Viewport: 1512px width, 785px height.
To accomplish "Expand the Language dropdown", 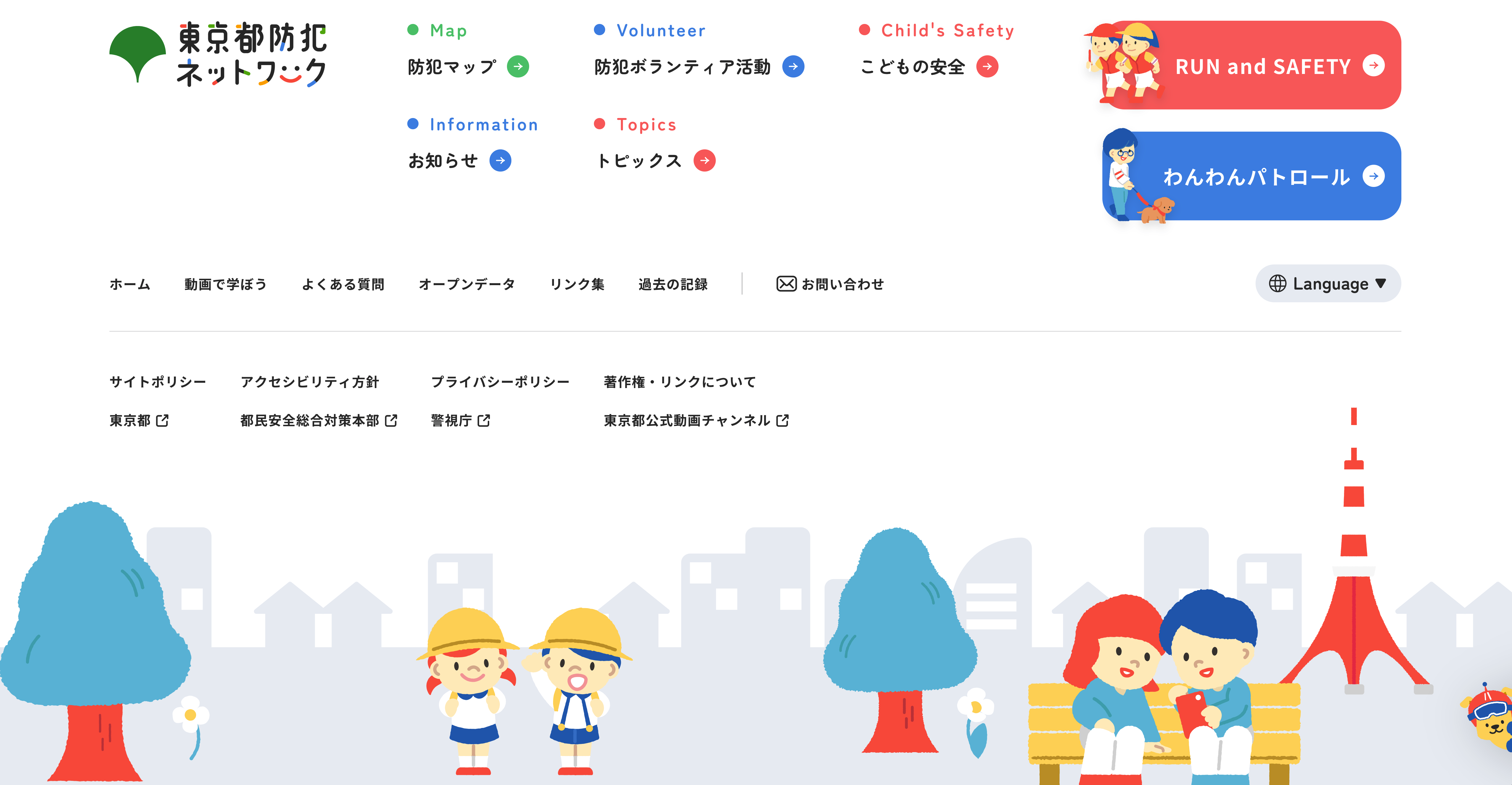I will tap(1328, 284).
